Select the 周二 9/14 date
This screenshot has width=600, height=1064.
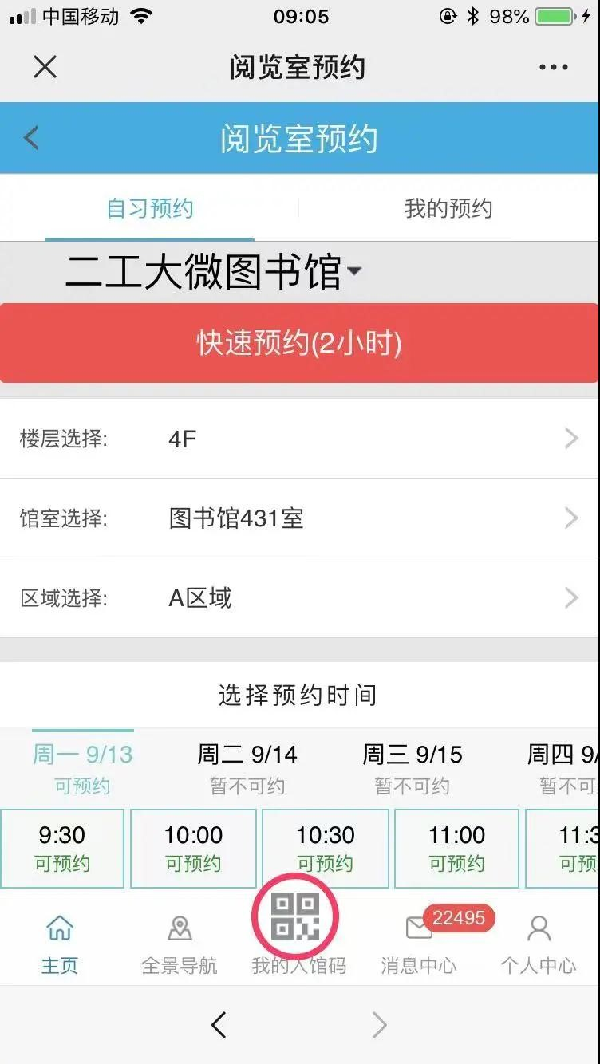point(247,767)
